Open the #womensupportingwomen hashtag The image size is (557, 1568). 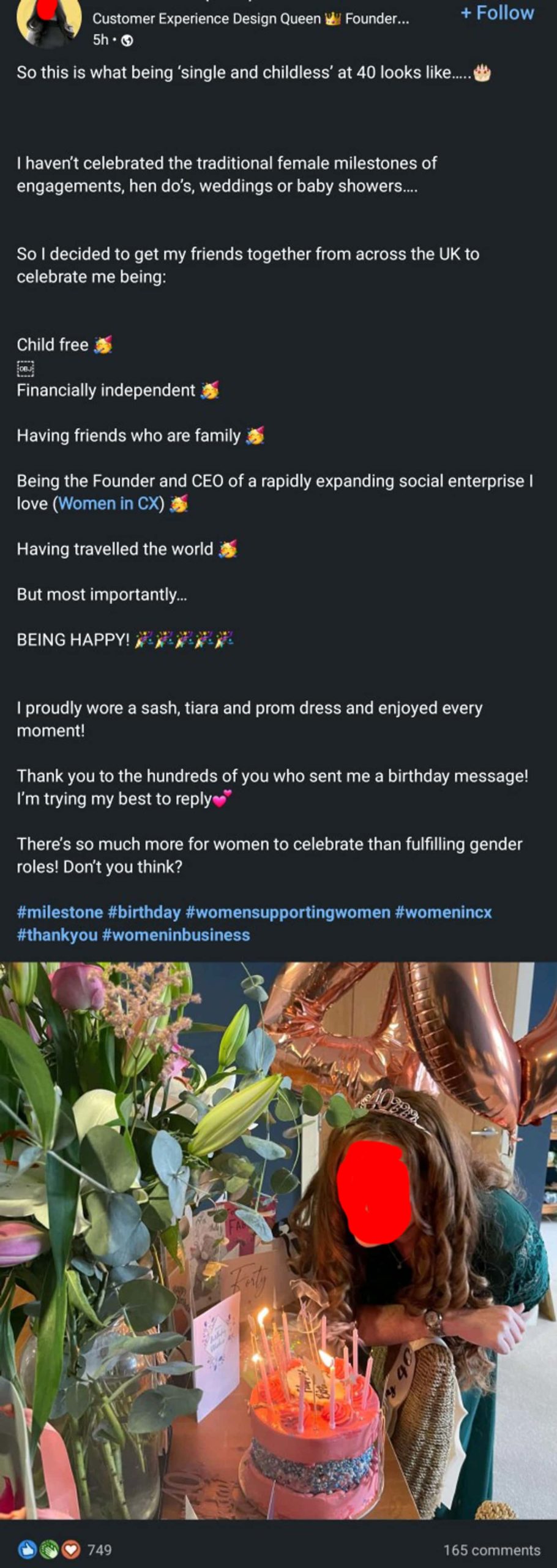pyautogui.click(x=287, y=912)
